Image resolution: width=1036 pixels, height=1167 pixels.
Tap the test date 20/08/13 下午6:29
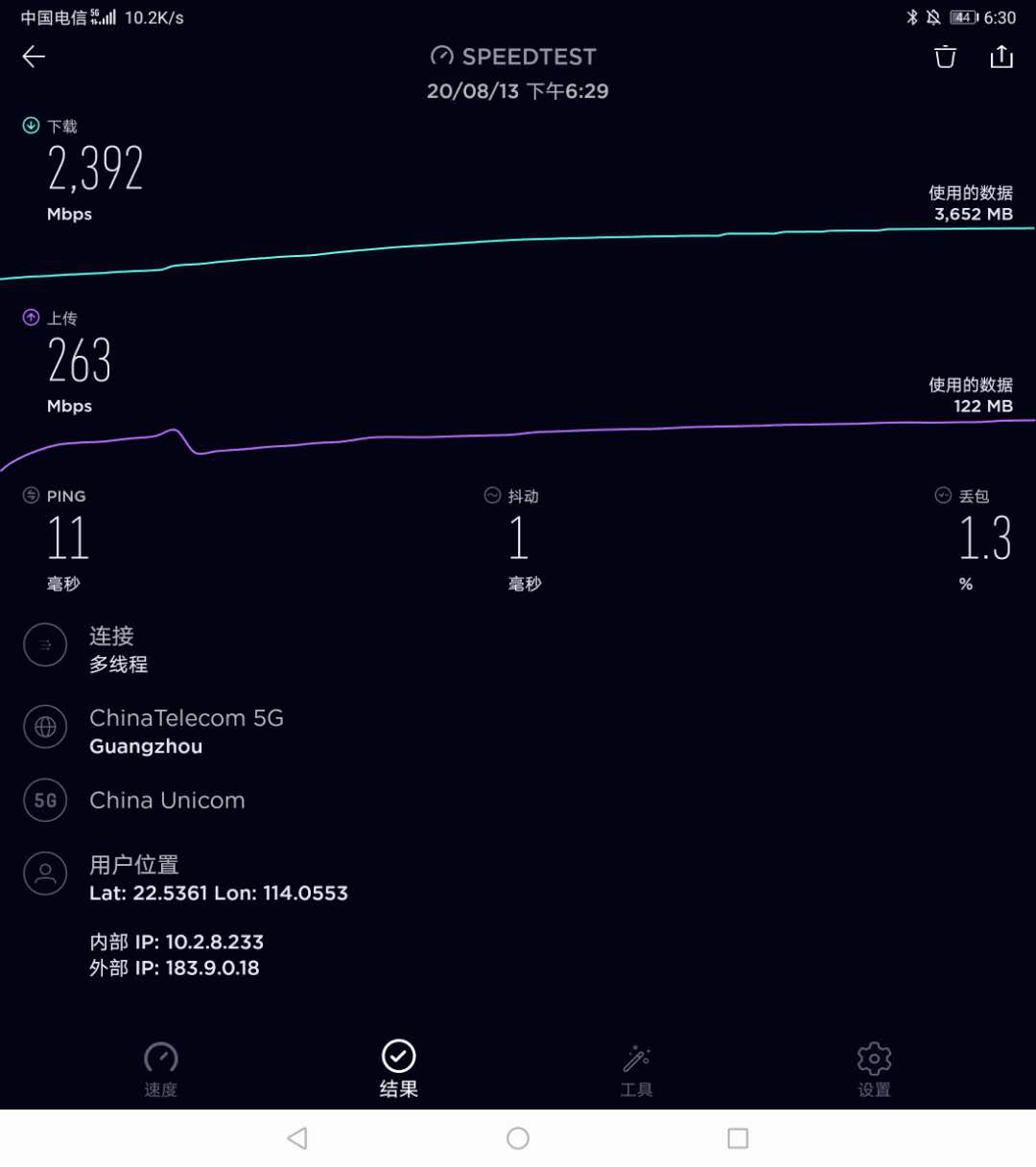click(x=518, y=91)
